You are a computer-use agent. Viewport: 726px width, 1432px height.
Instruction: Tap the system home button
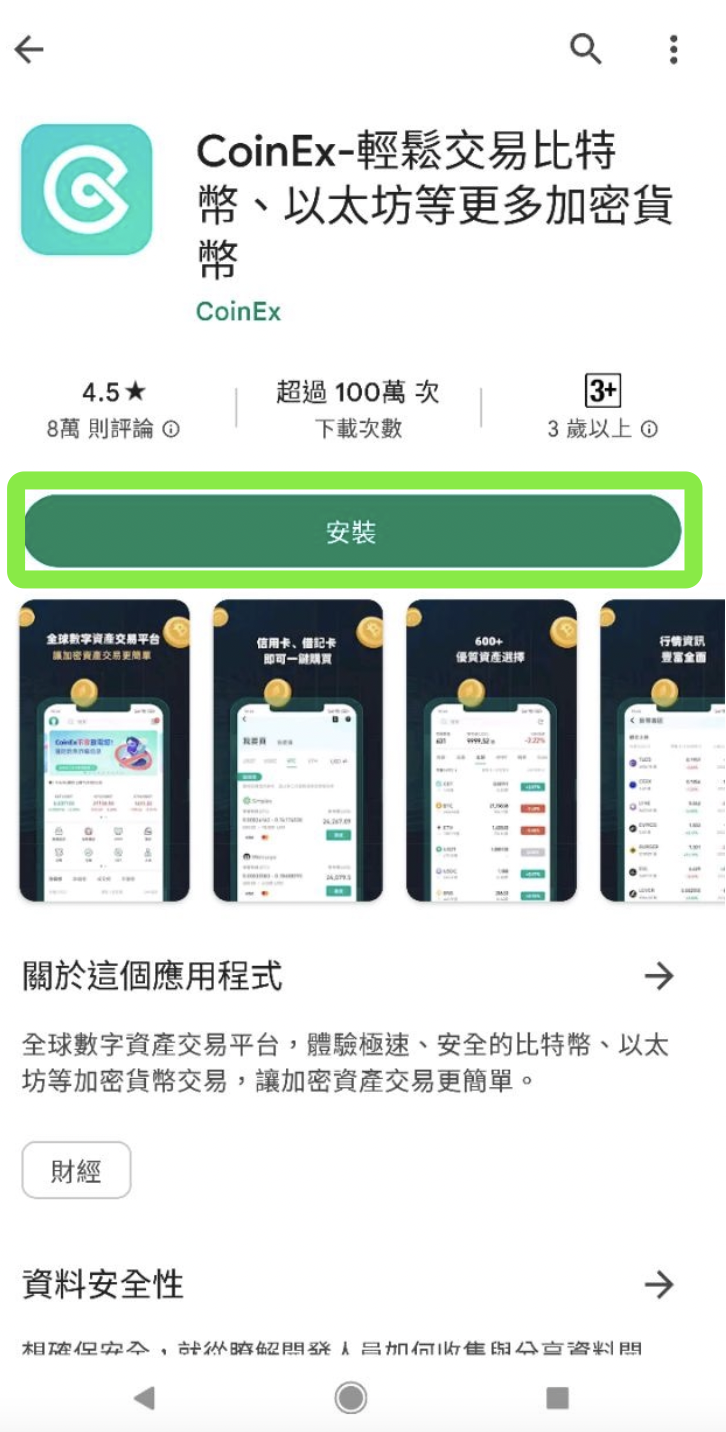pyautogui.click(x=351, y=1397)
